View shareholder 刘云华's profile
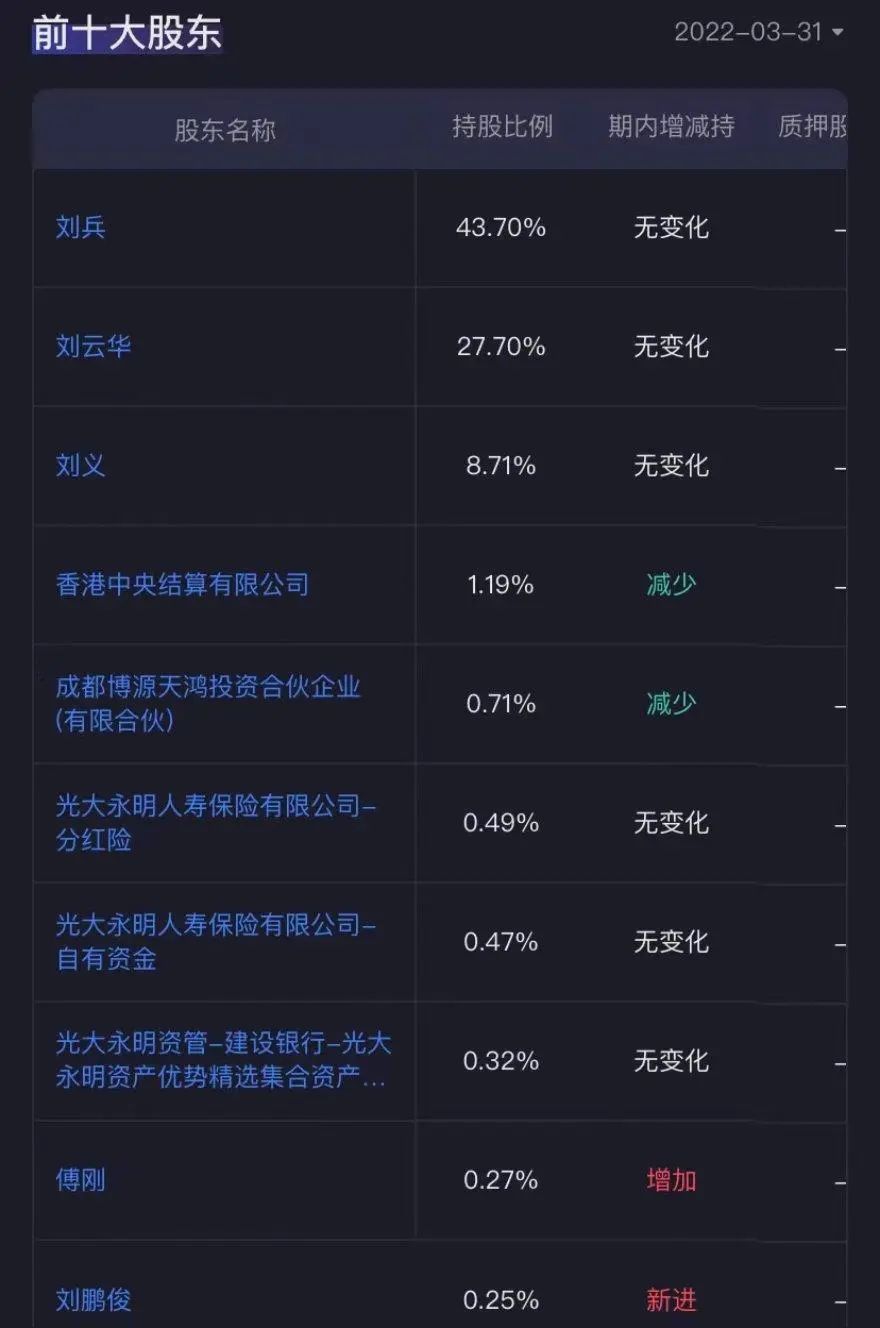The height and width of the screenshot is (1328, 880). pos(94,347)
